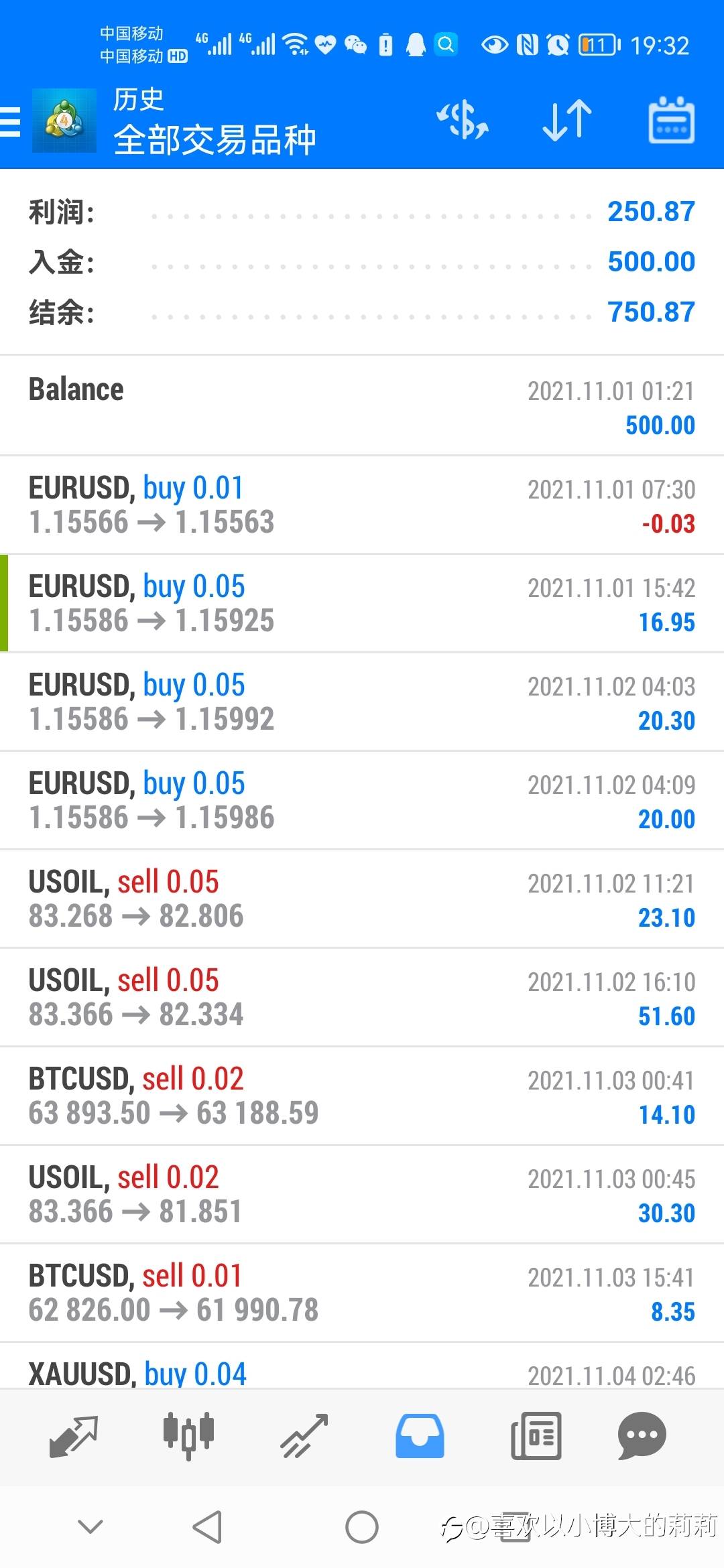724x1568 pixels.
Task: Open USOIL sell 0.02 trade
Action: [x=362, y=1195]
